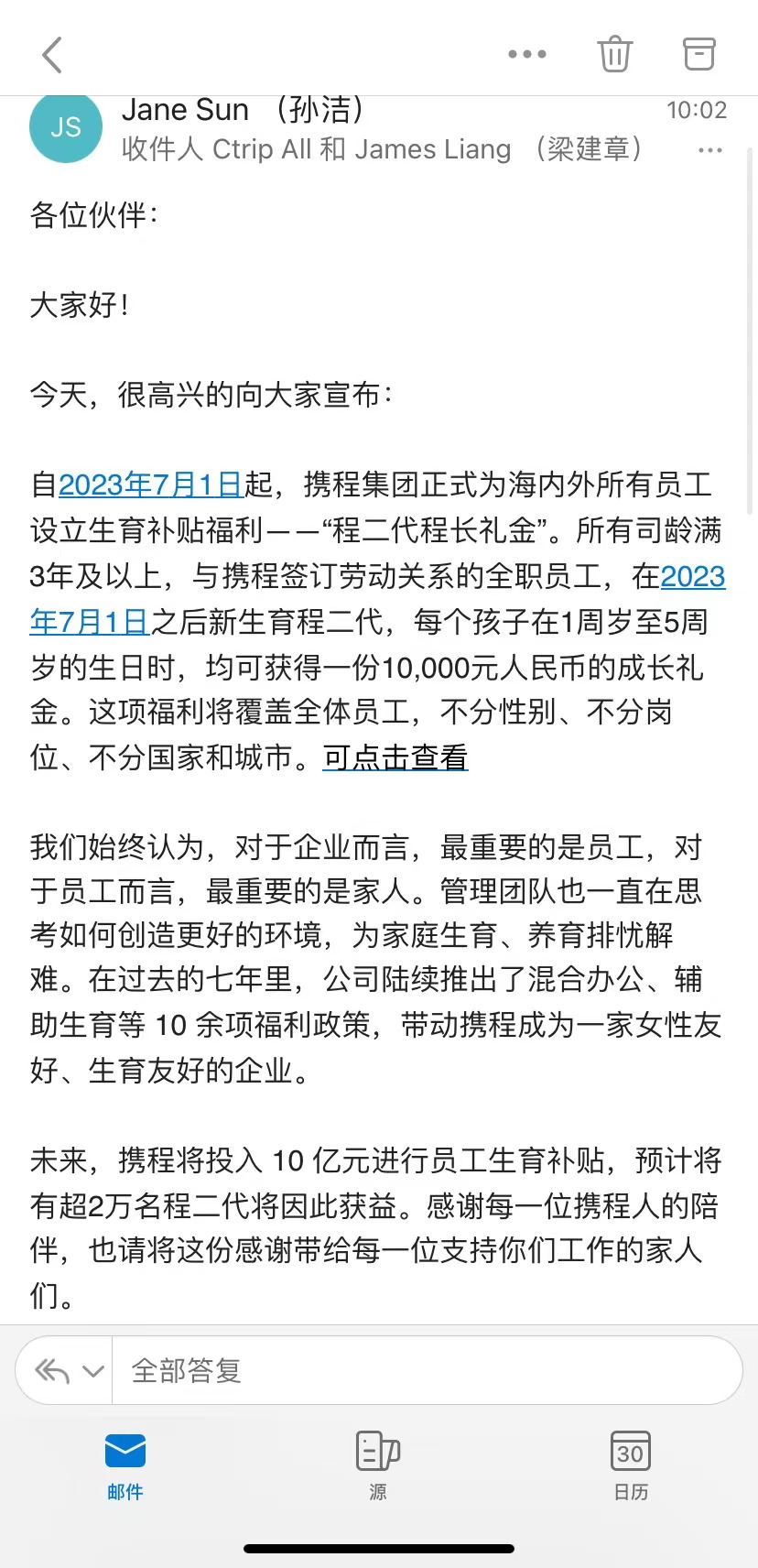Tap the 全部答复 reply field
The width and height of the screenshot is (758, 1568).
427,1370
